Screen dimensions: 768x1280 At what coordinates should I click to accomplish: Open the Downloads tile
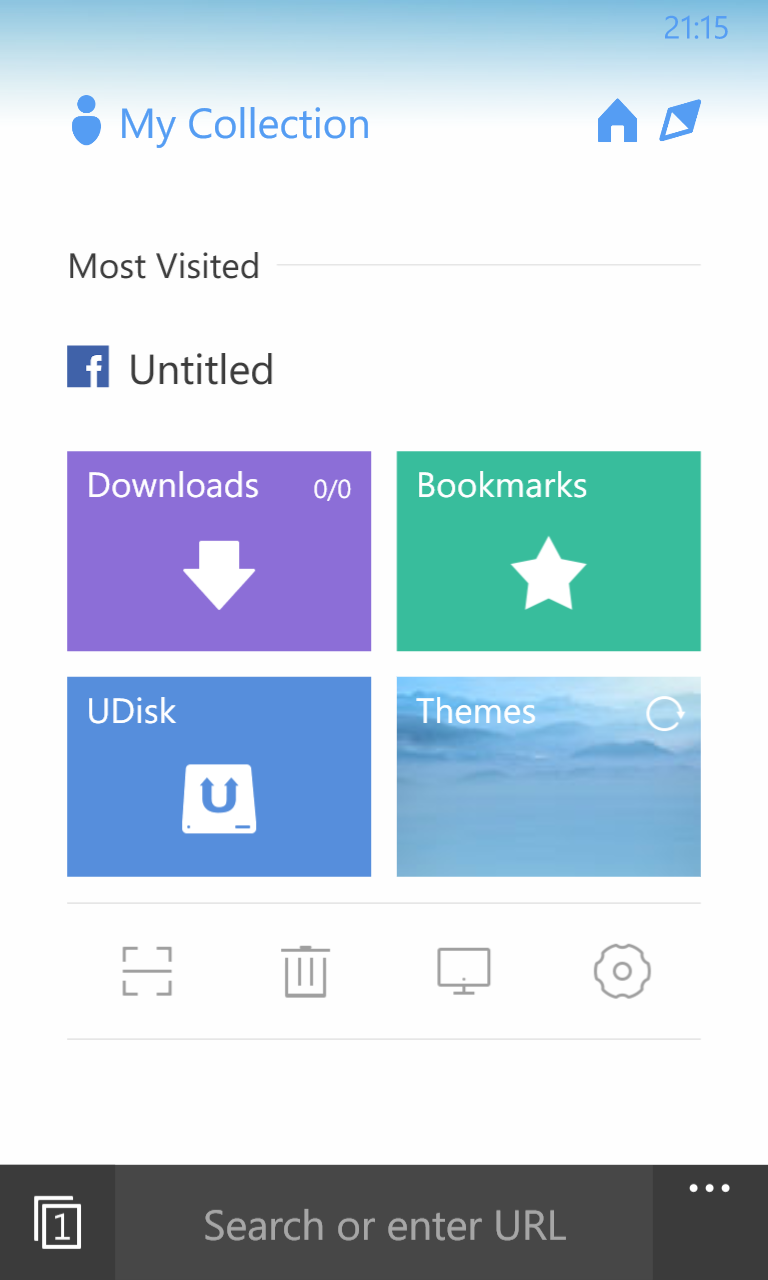click(x=219, y=551)
